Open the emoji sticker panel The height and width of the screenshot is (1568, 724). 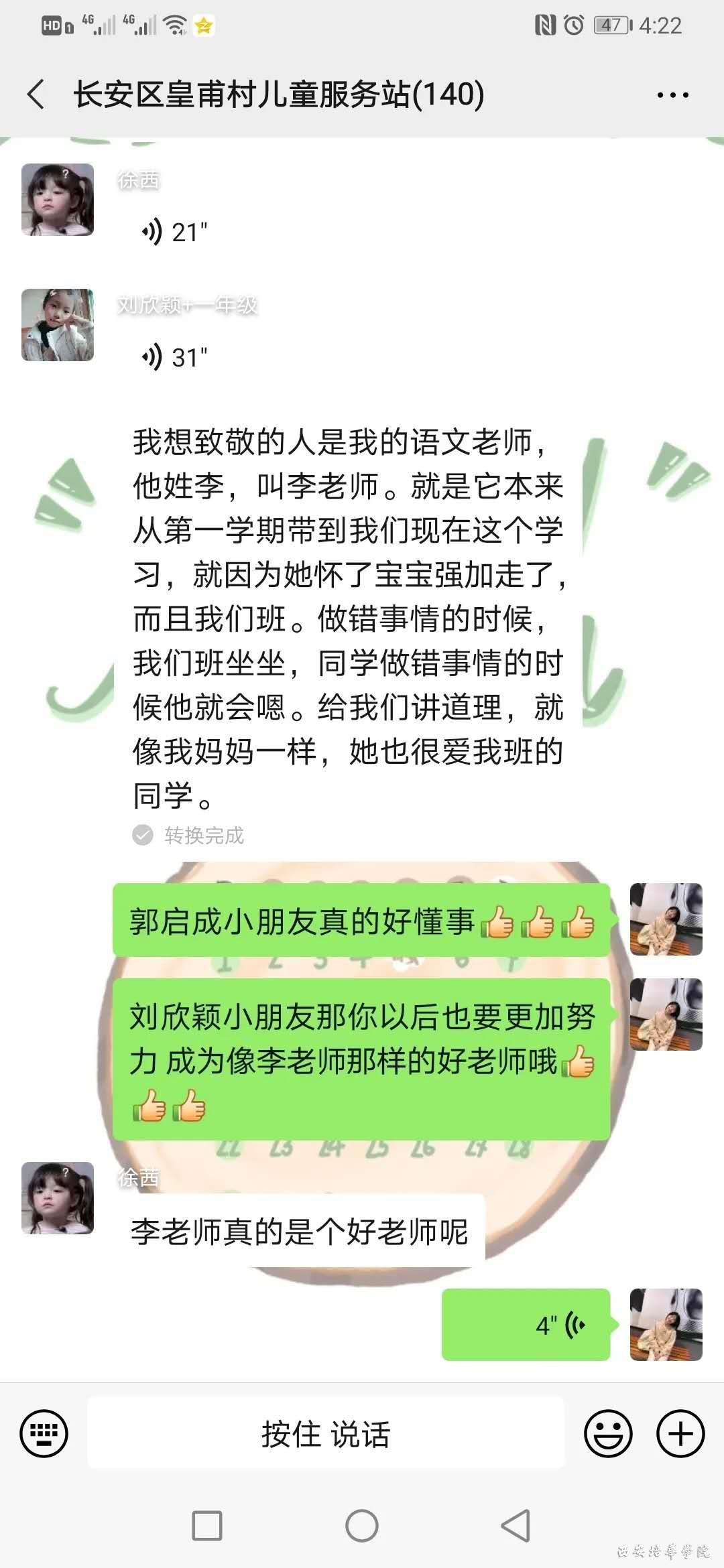coord(608,1433)
